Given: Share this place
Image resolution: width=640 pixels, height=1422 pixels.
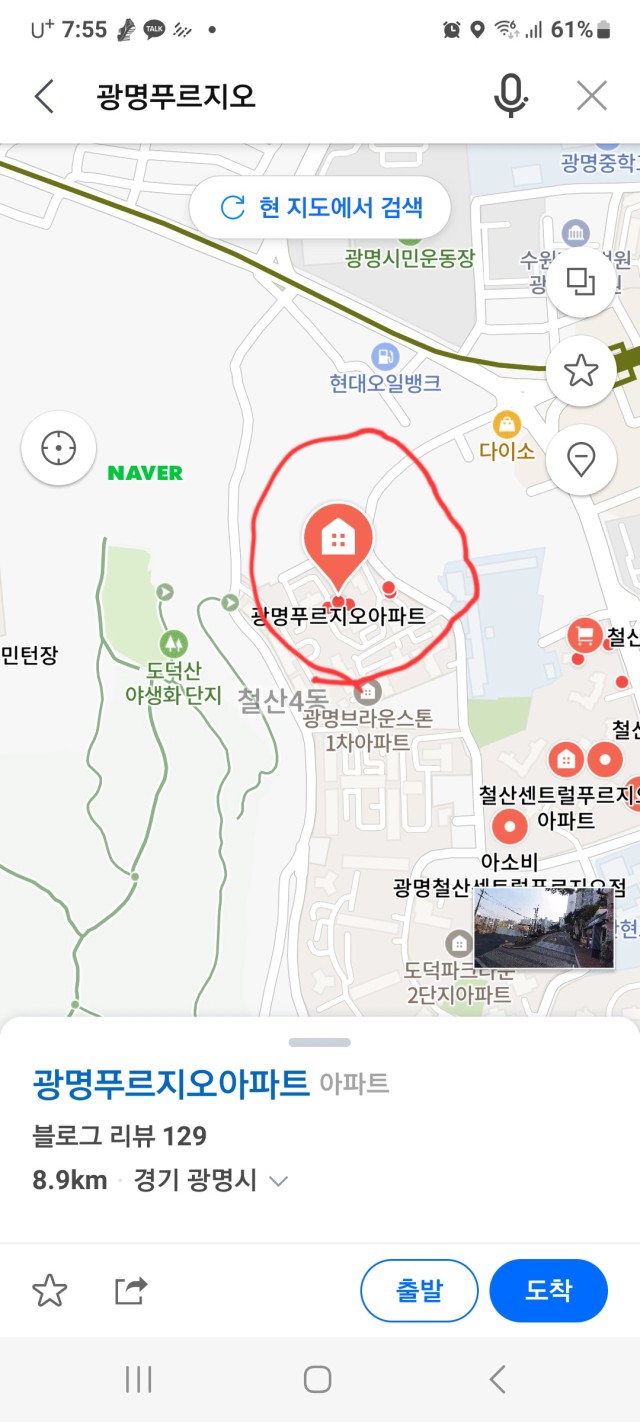Looking at the screenshot, I should tap(131, 1290).
